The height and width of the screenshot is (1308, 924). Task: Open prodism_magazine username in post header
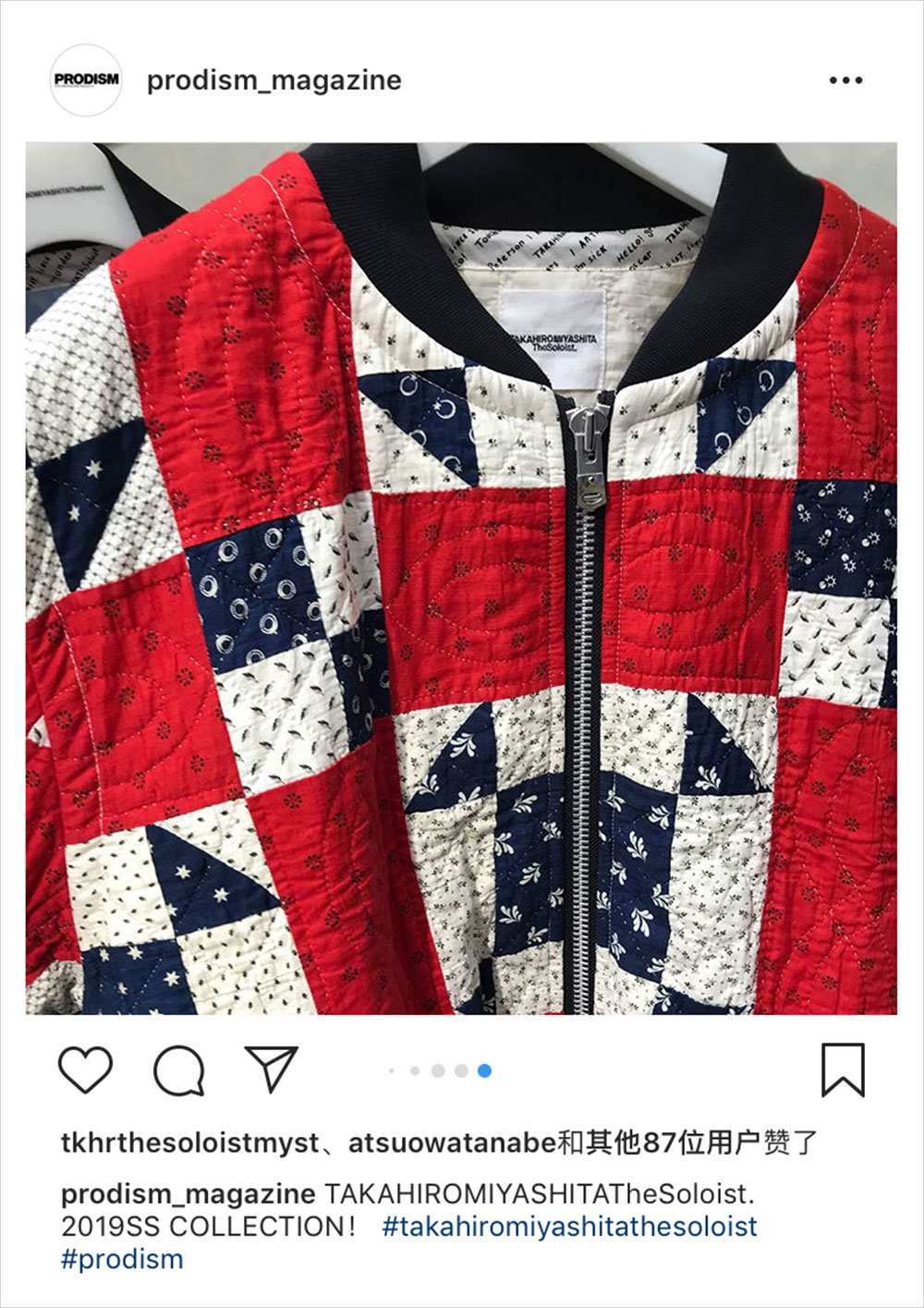pos(274,80)
